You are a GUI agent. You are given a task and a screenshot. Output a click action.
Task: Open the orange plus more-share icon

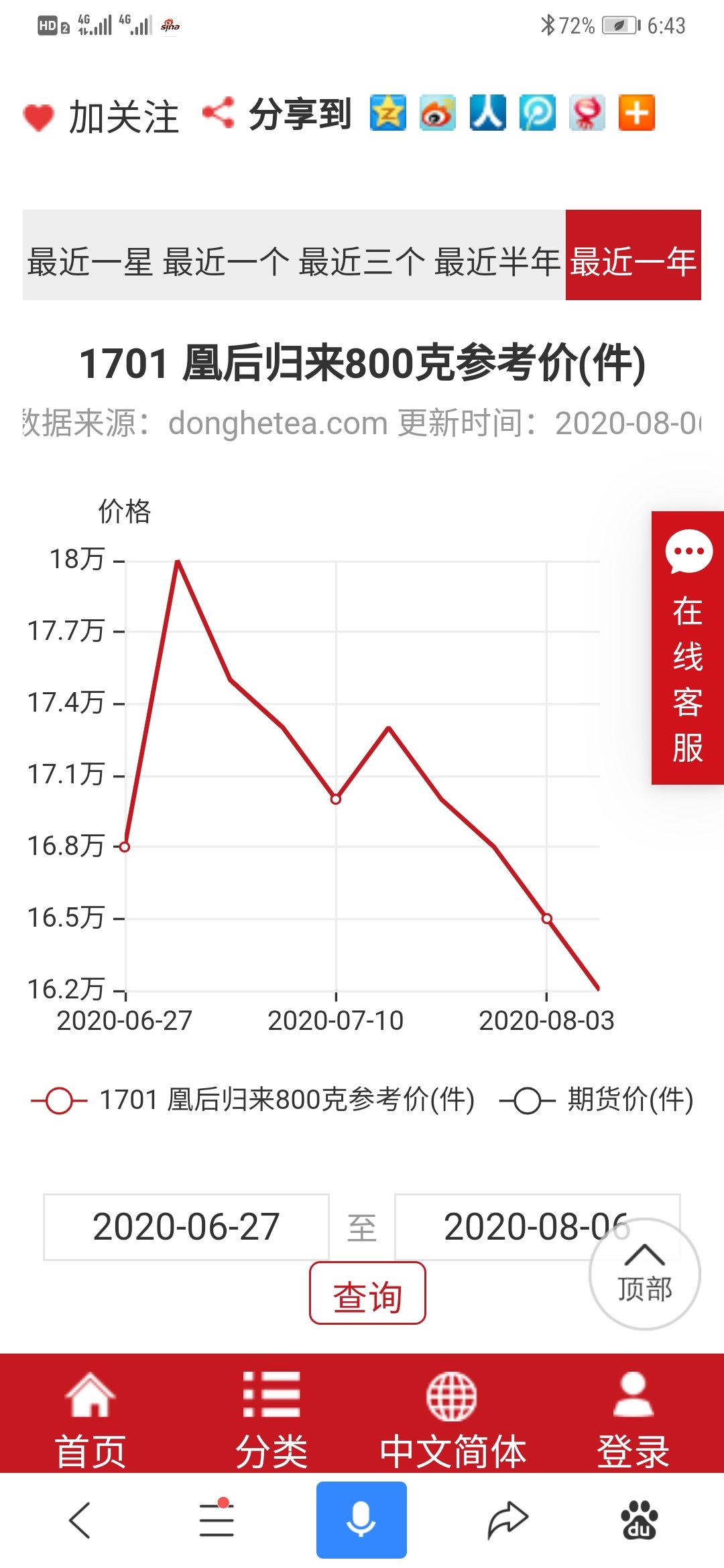pos(636,113)
